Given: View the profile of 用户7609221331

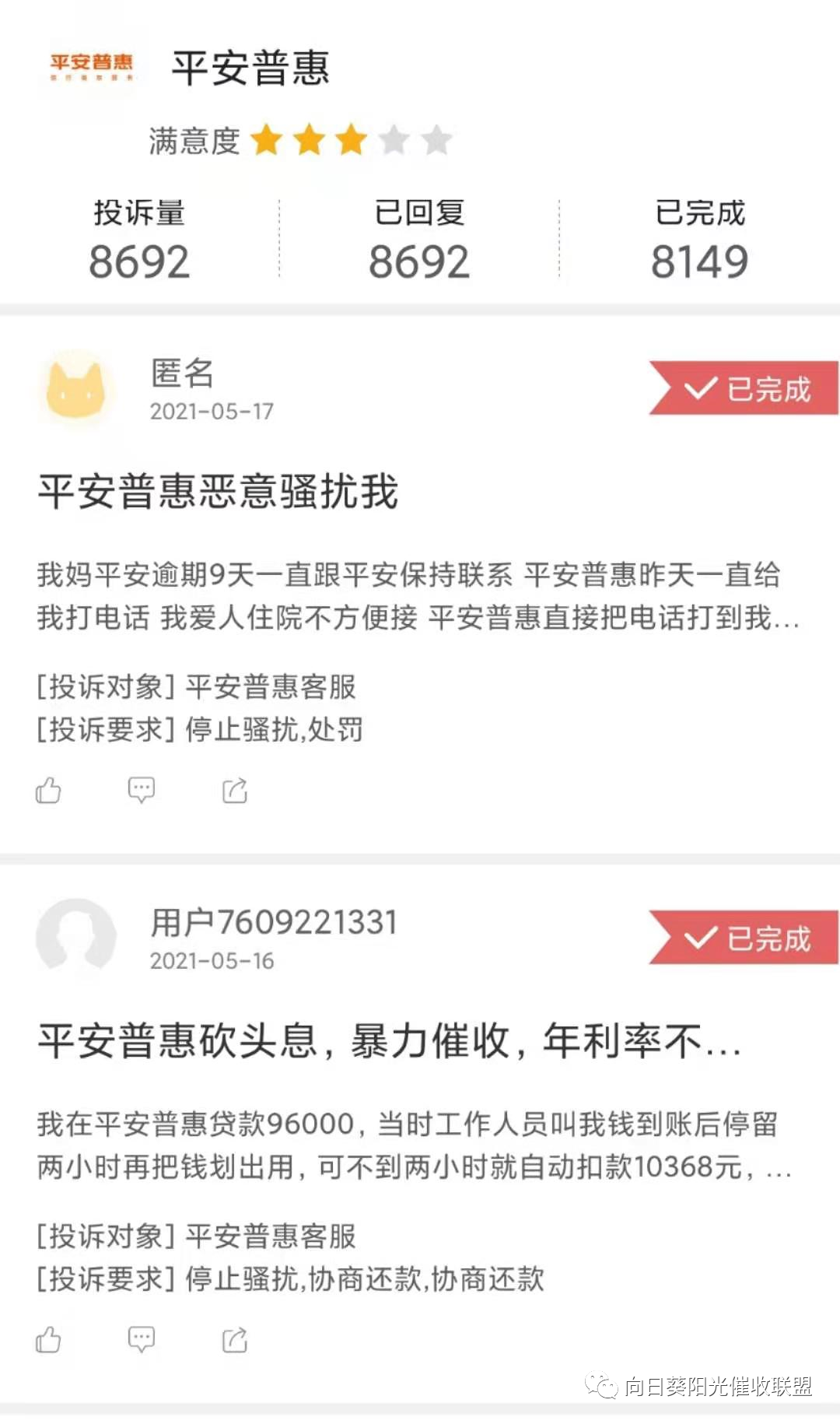Looking at the screenshot, I should [x=76, y=936].
